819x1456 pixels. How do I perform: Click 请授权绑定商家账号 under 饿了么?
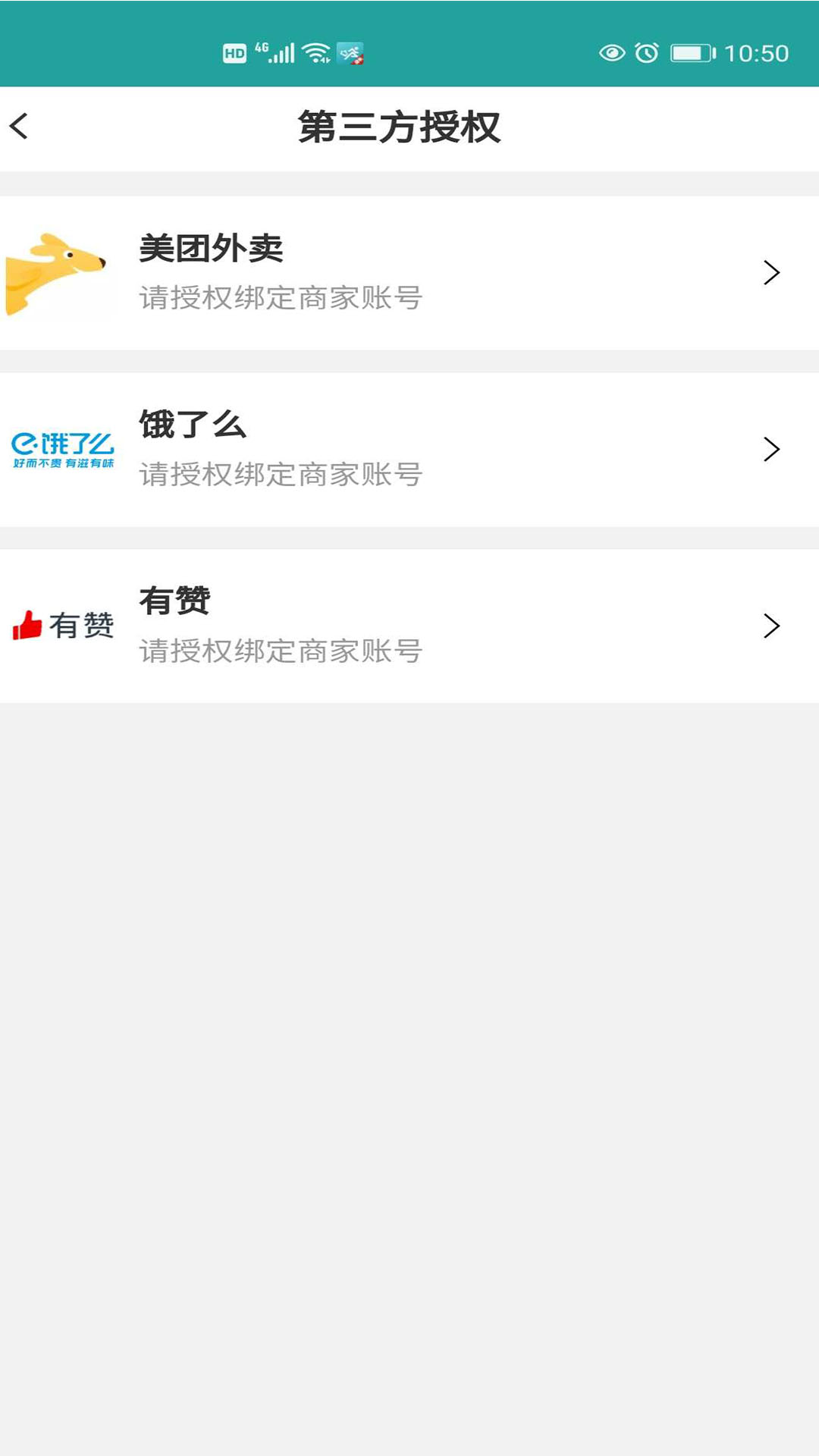281,475
